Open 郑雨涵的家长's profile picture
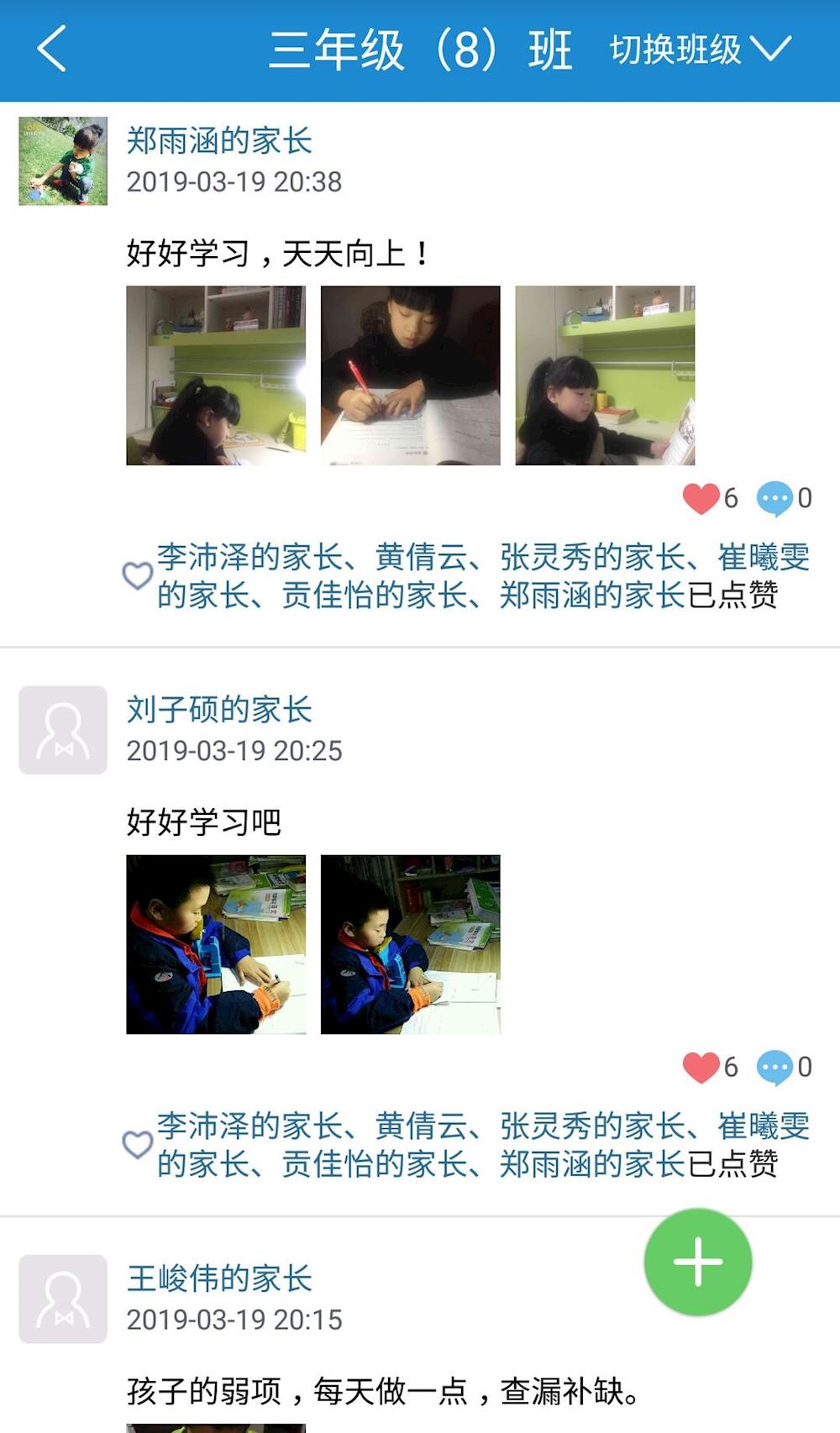The width and height of the screenshot is (840, 1433). [x=63, y=161]
